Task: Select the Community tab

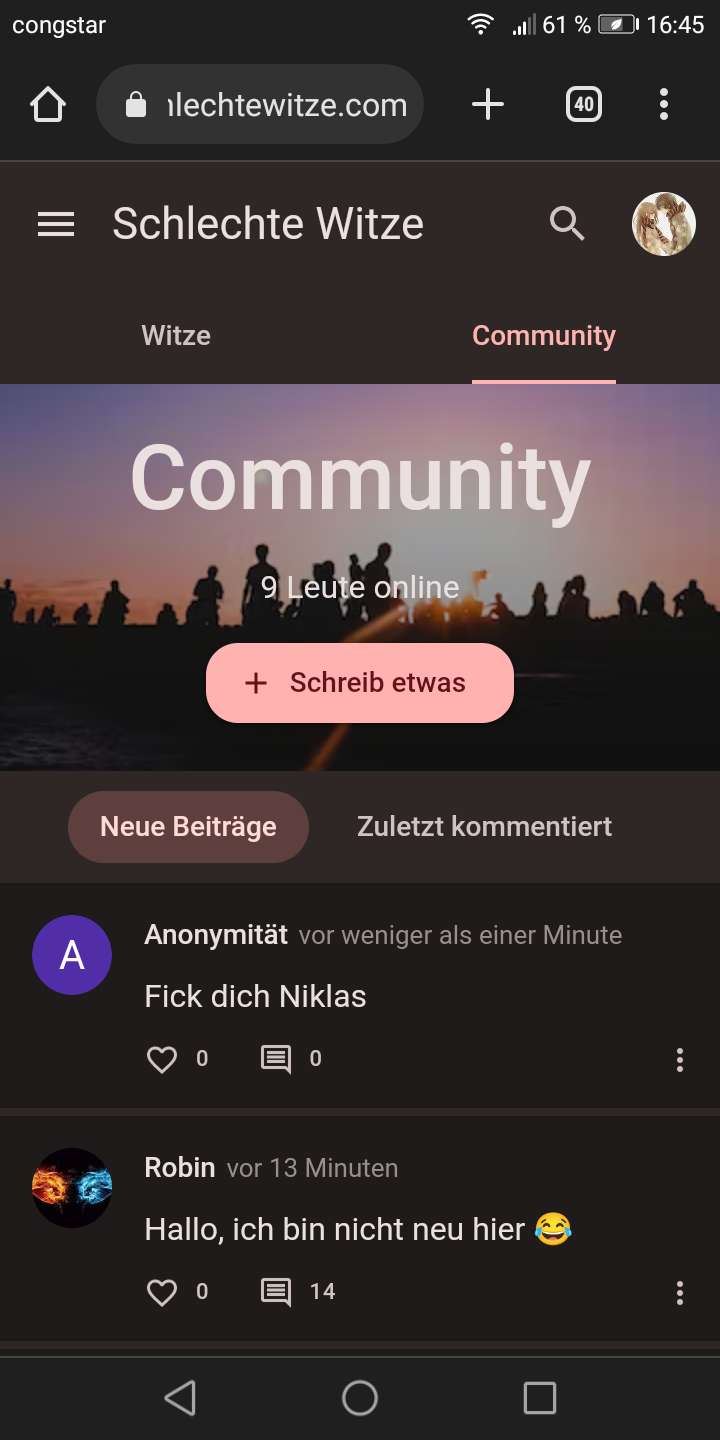Action: pyautogui.click(x=543, y=336)
